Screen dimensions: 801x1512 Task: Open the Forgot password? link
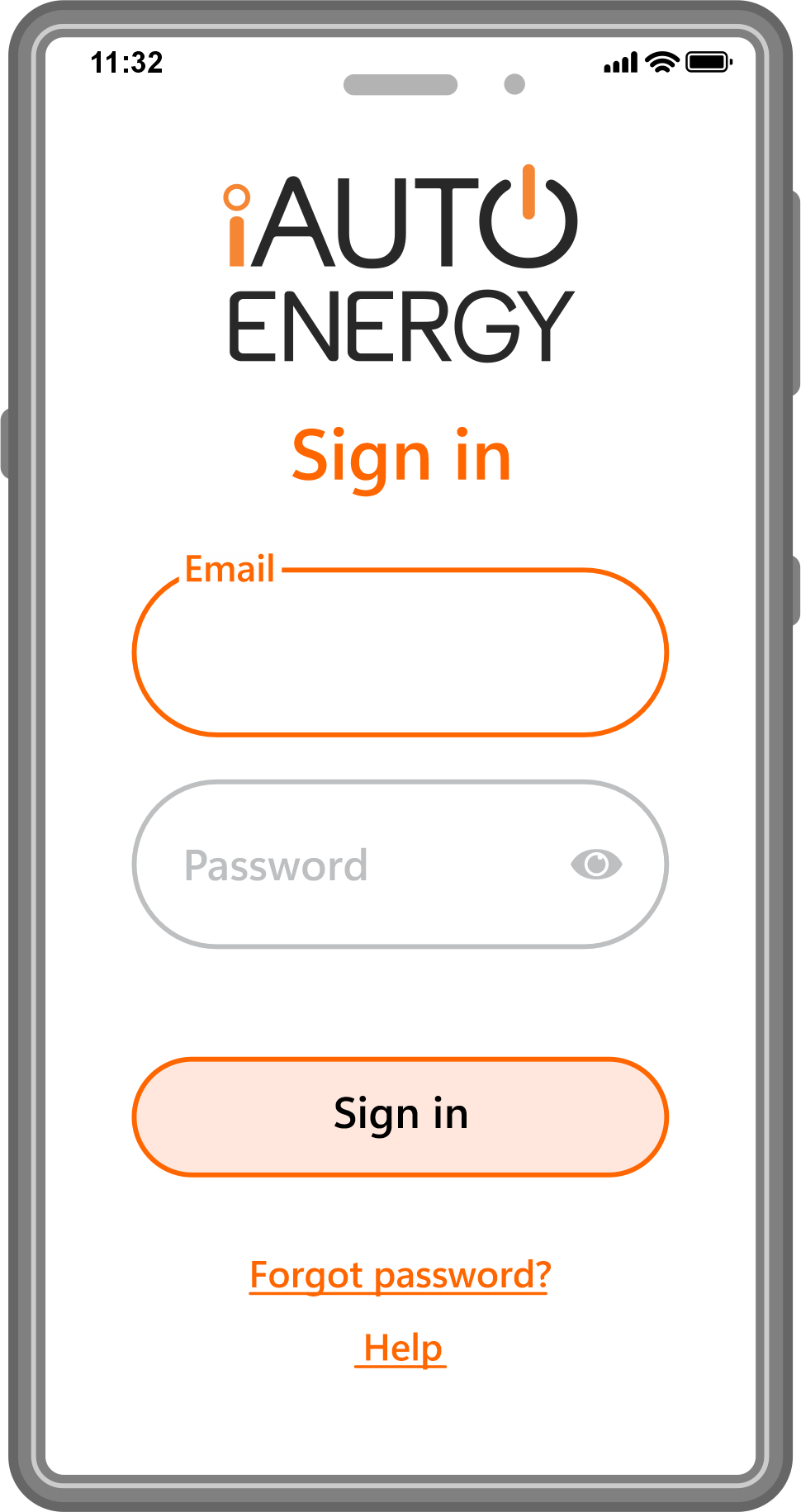[x=400, y=1276]
